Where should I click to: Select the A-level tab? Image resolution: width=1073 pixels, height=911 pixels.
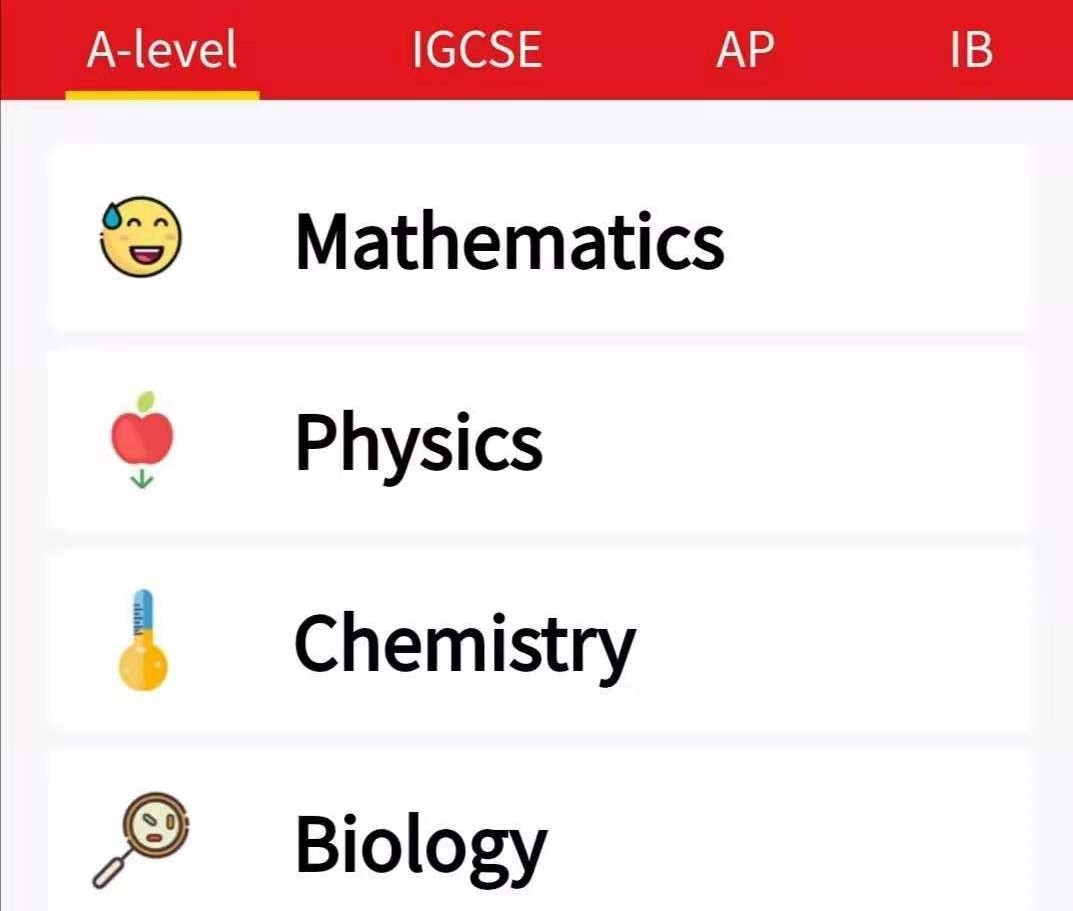coord(162,49)
